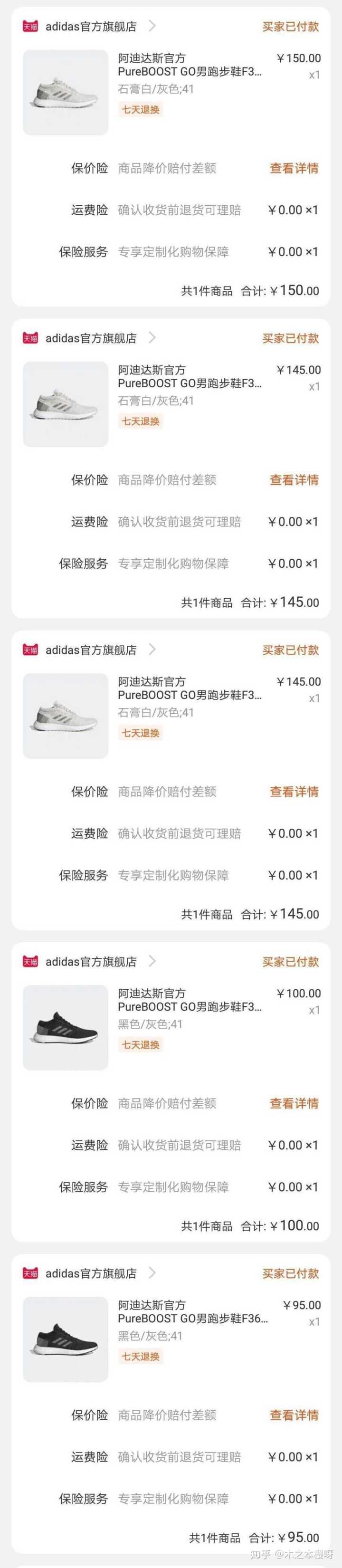Select 查看详情 in the ¥95.00 order
Screen dimensions: 342x1568
[x=294, y=1415]
